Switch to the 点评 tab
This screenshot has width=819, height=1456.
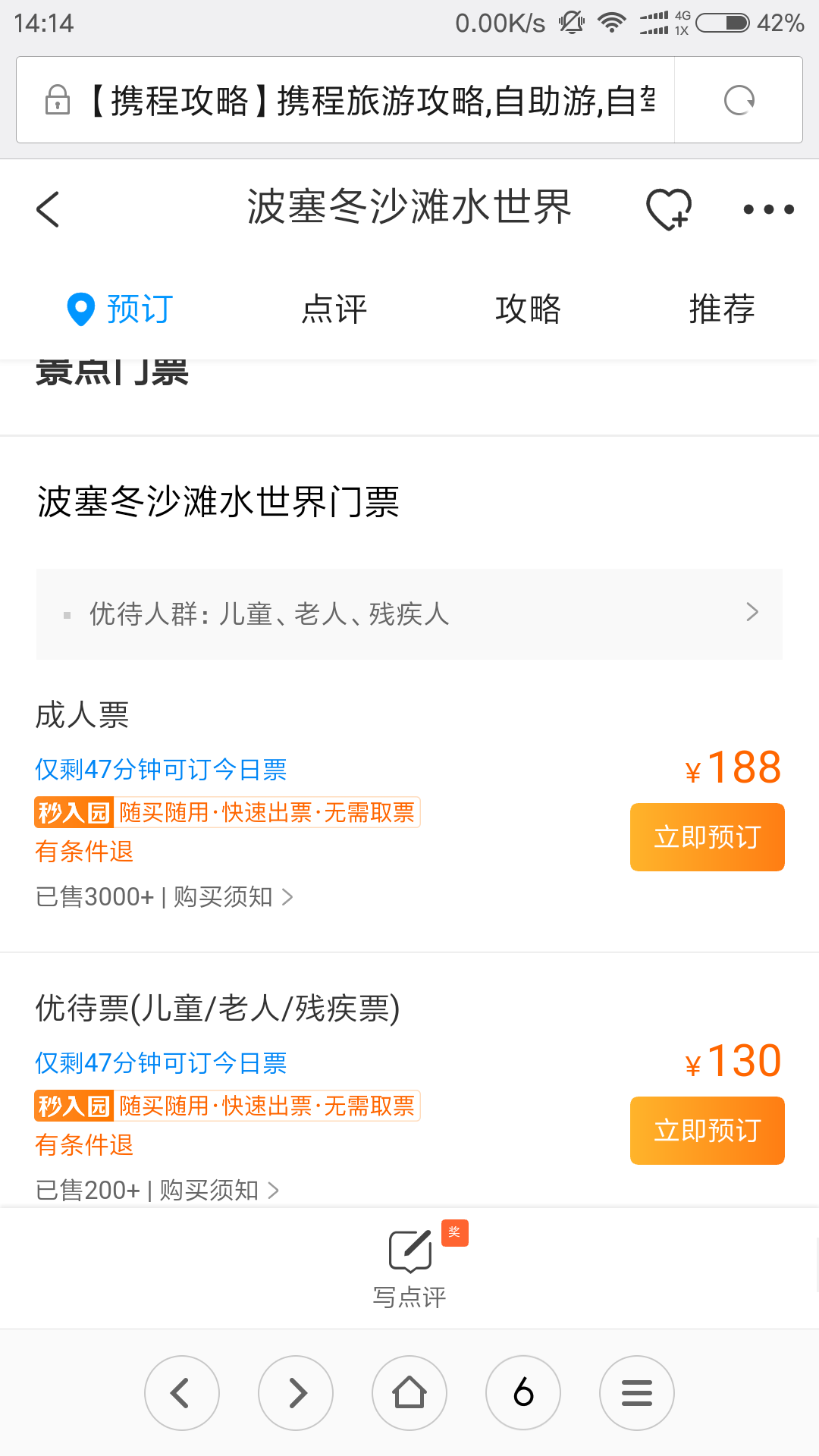[x=334, y=309]
